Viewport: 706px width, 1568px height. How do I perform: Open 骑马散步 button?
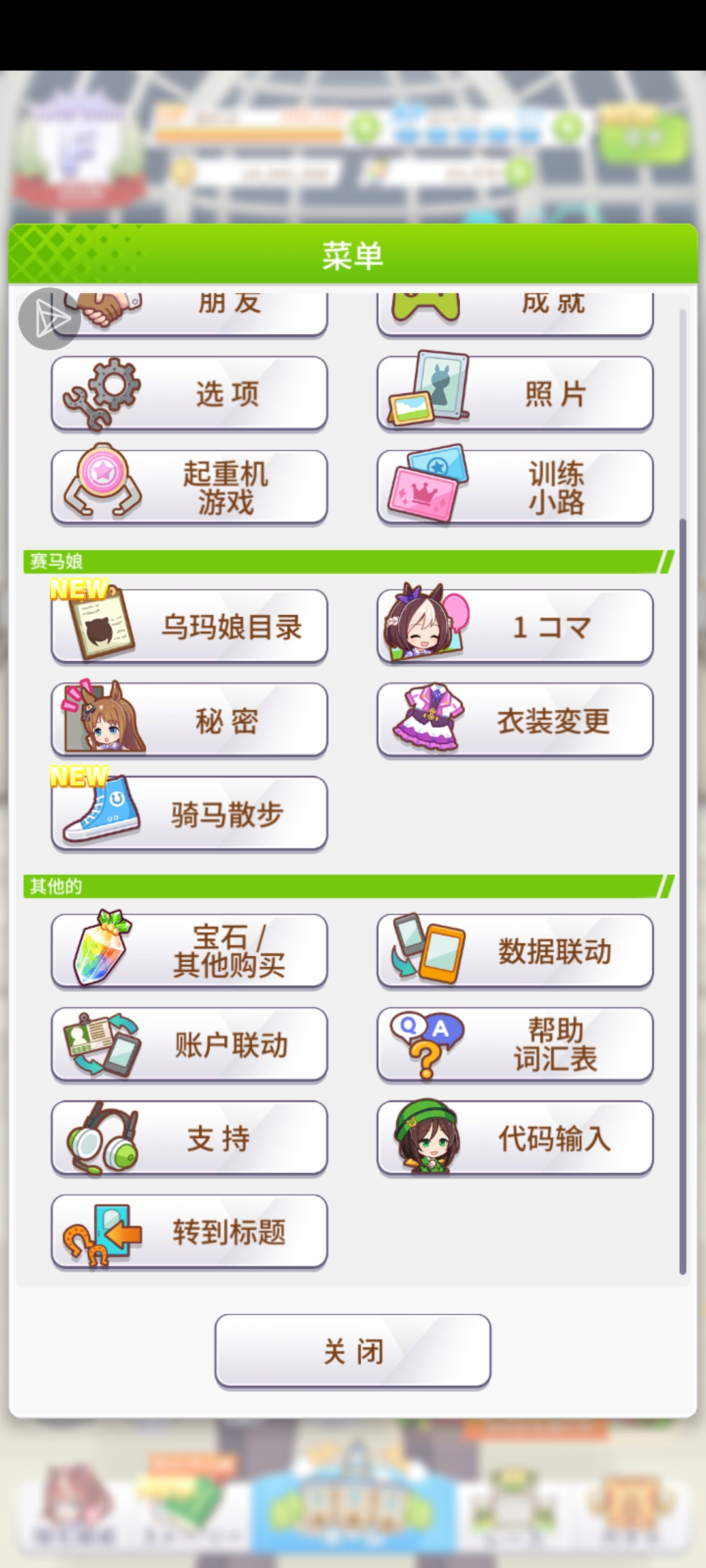(189, 813)
